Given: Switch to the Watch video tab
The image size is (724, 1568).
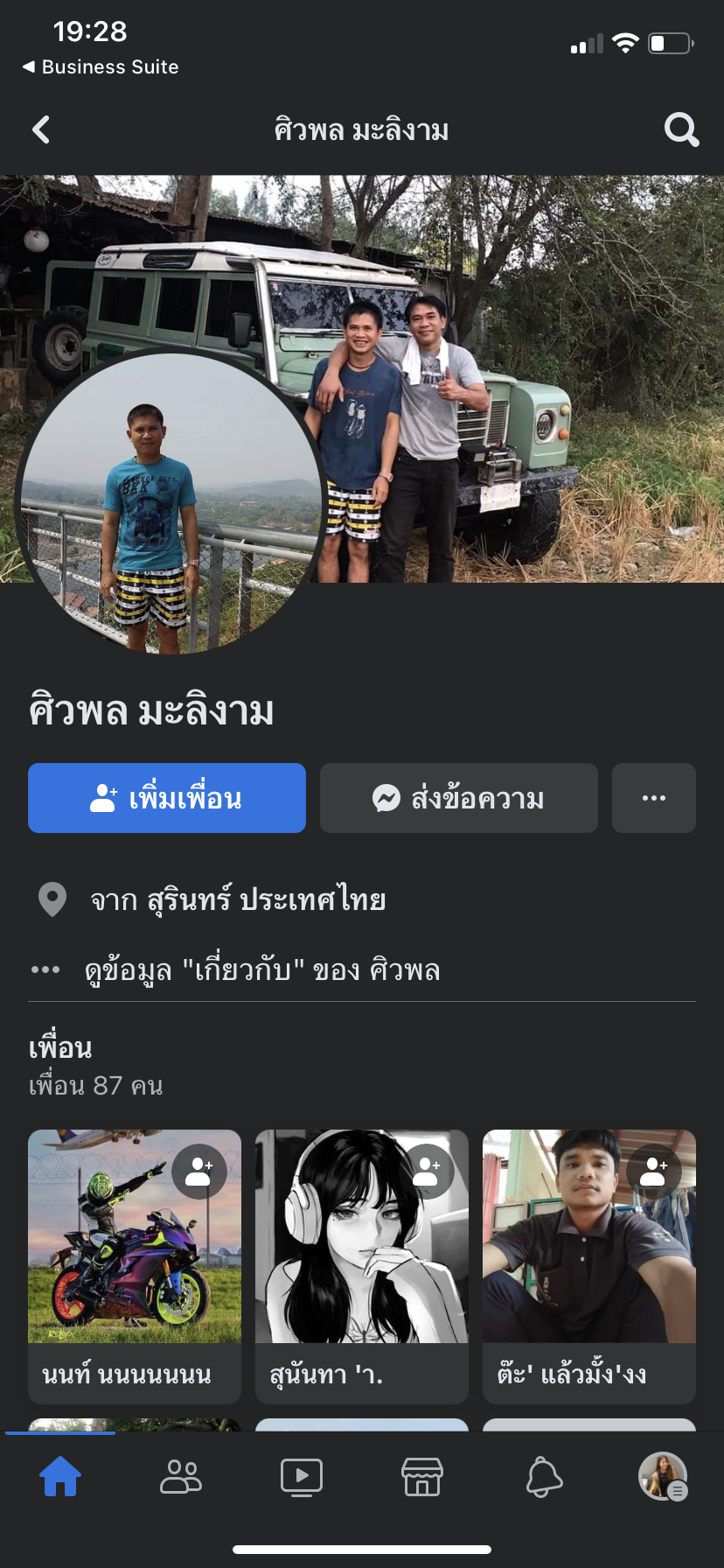Looking at the screenshot, I should tap(302, 1477).
